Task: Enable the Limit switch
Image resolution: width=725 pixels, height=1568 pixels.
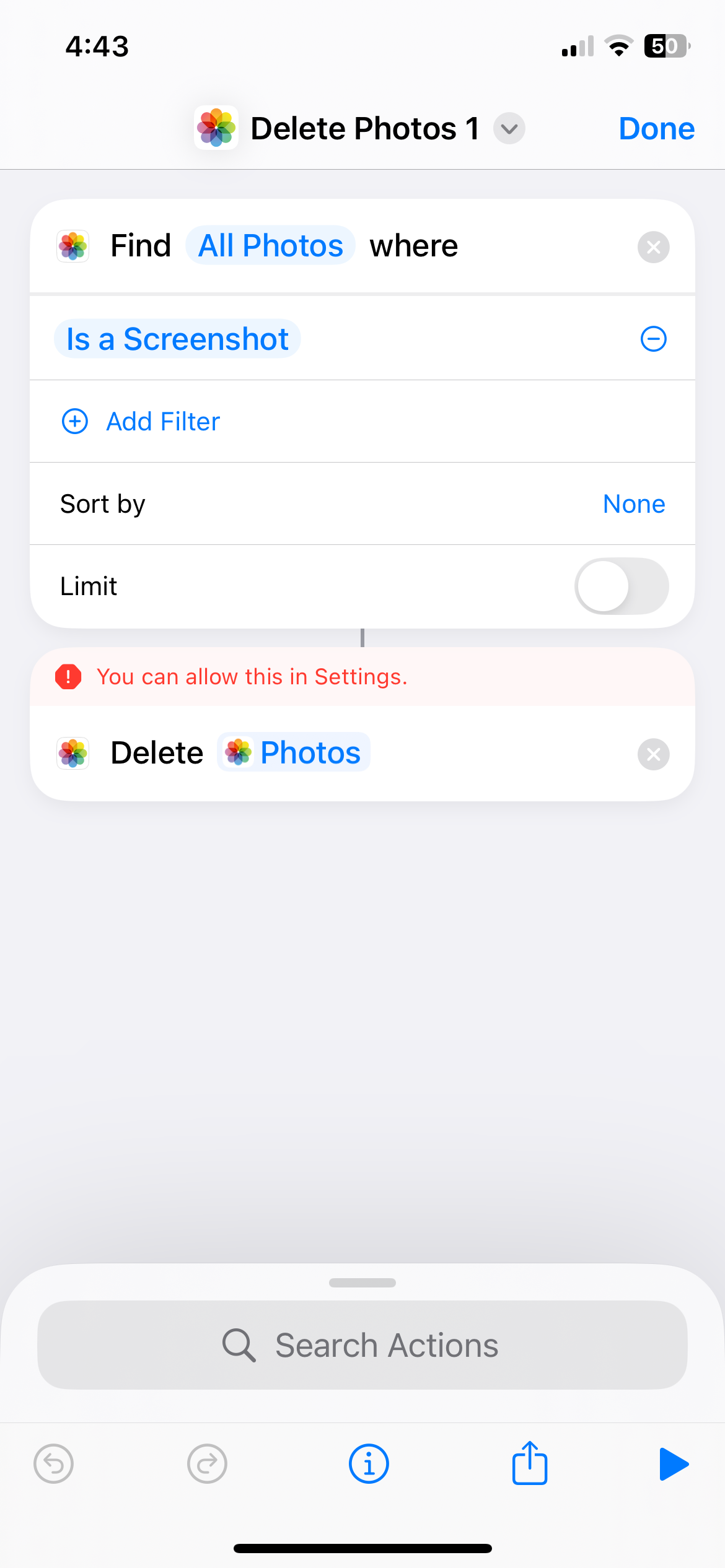Action: coord(621,586)
